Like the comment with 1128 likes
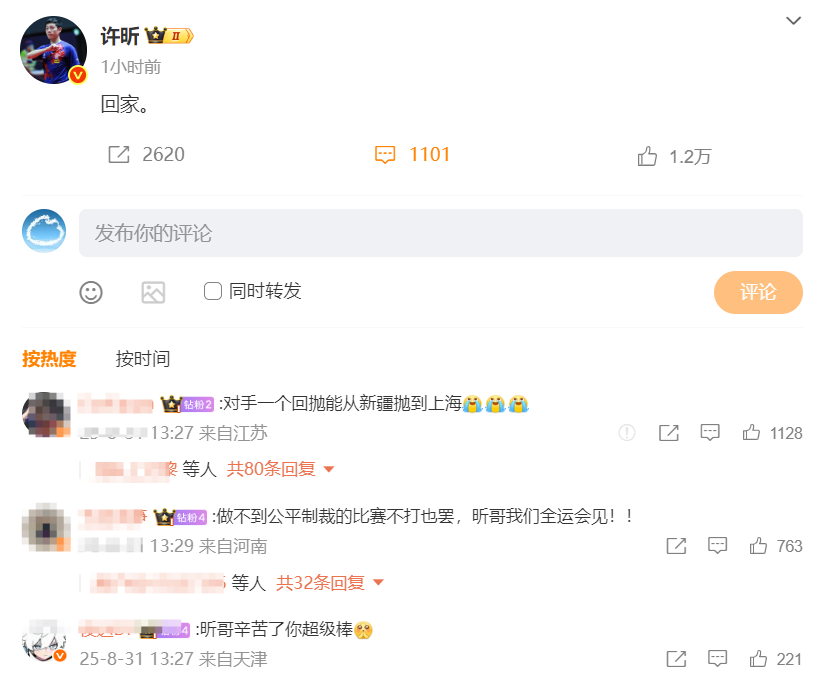Image resolution: width=827 pixels, height=680 pixels. click(x=752, y=433)
